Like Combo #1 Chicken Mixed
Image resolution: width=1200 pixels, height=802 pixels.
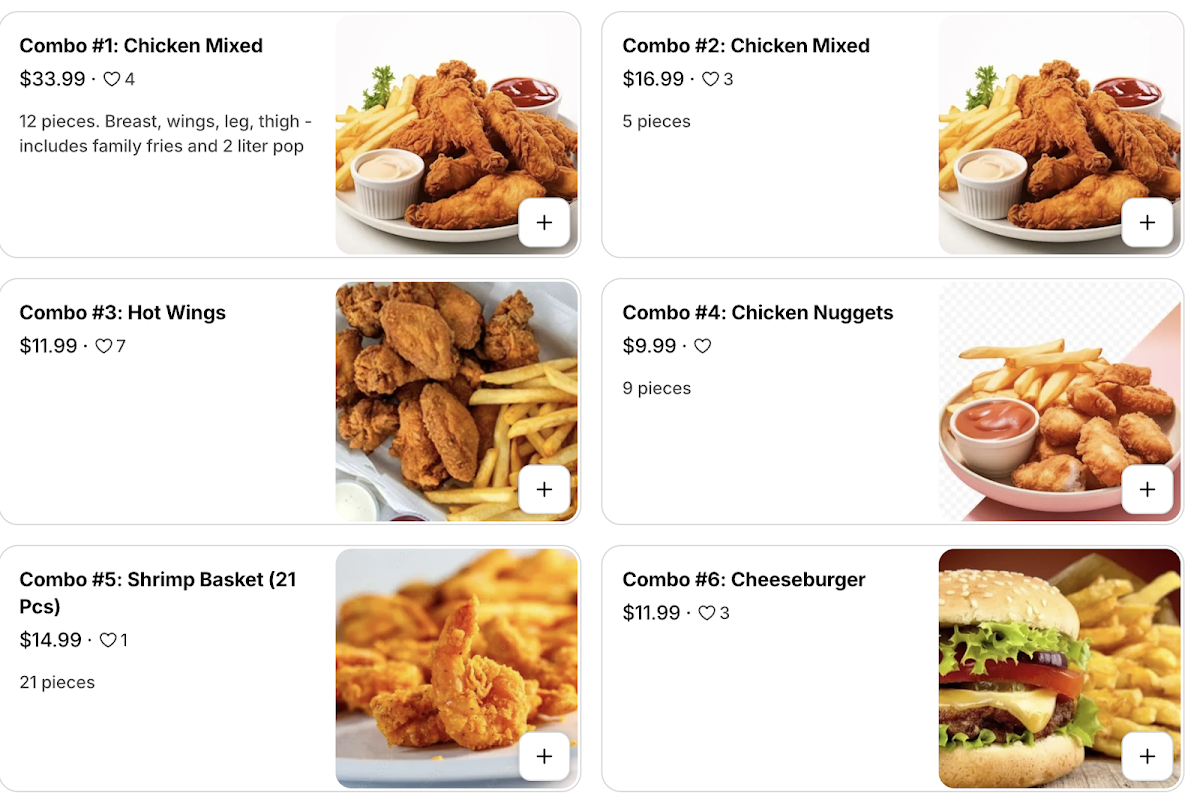pyautogui.click(x=112, y=79)
